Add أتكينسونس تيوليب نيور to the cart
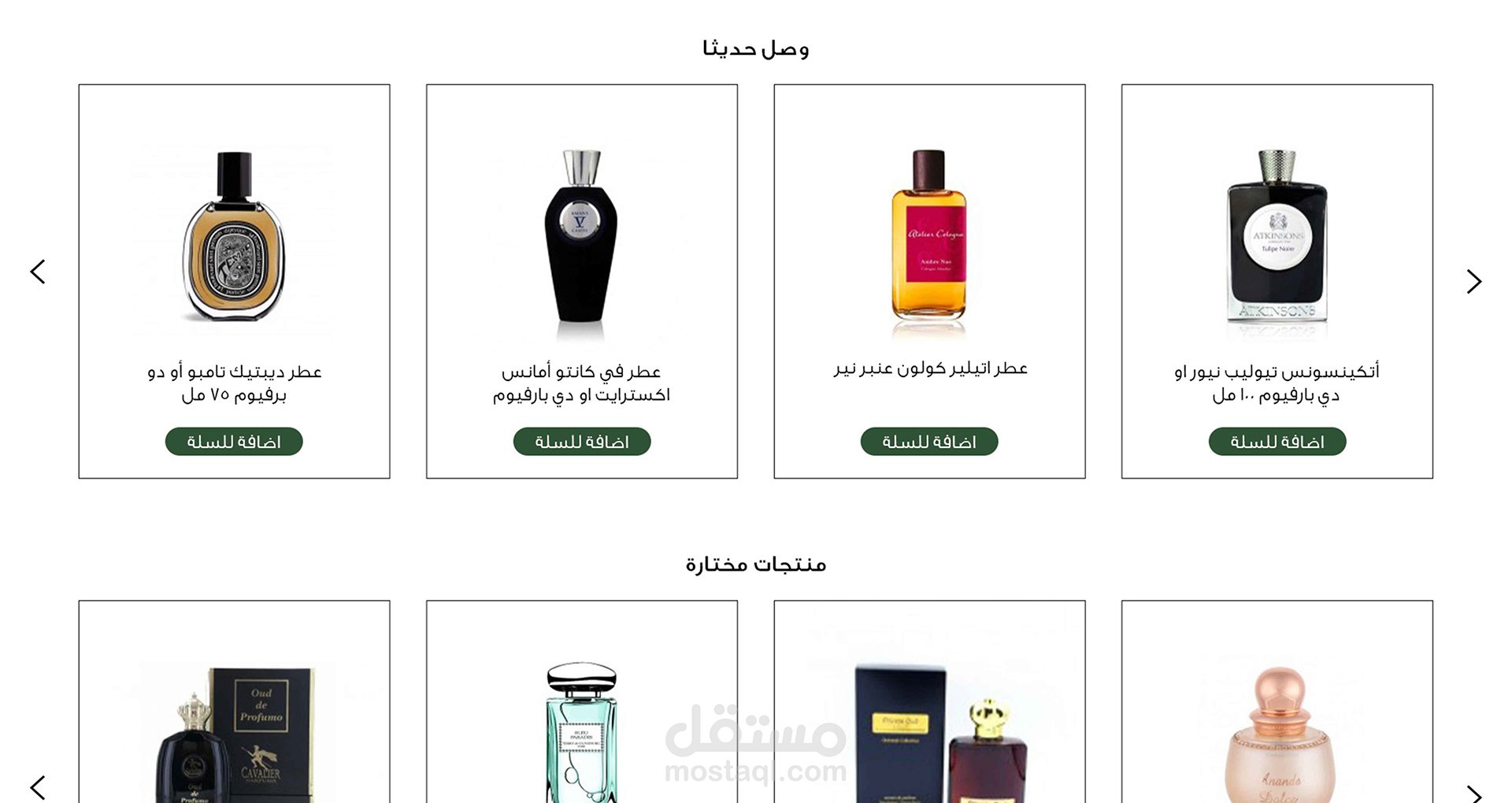The width and height of the screenshot is (1512, 803). point(1277,442)
